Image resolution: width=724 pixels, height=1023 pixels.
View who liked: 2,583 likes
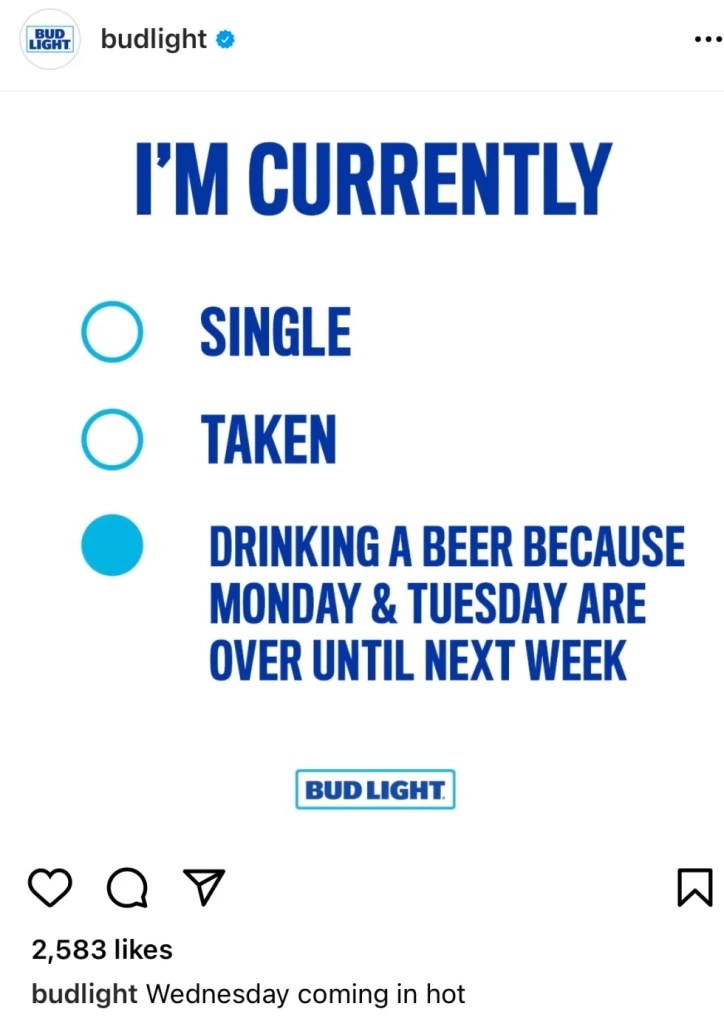pos(102,949)
